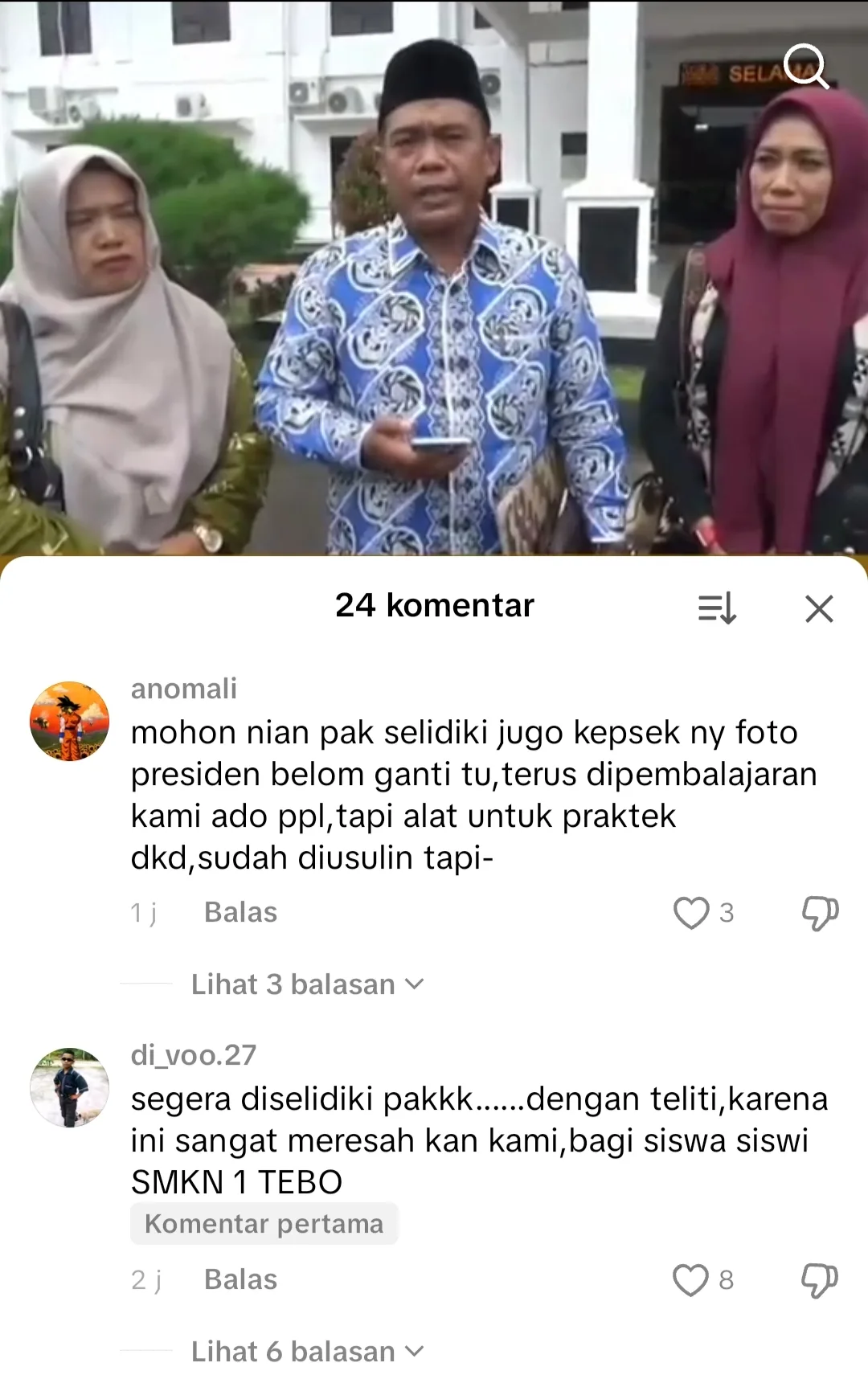868x1379 pixels.
Task: Sort the comments list
Action: 717,608
